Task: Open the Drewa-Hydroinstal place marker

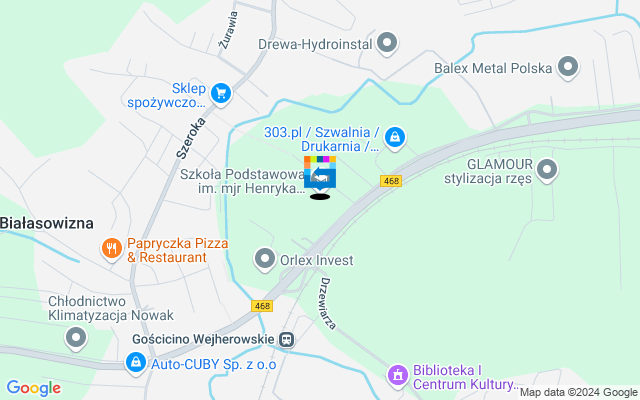Action: pyautogui.click(x=388, y=43)
